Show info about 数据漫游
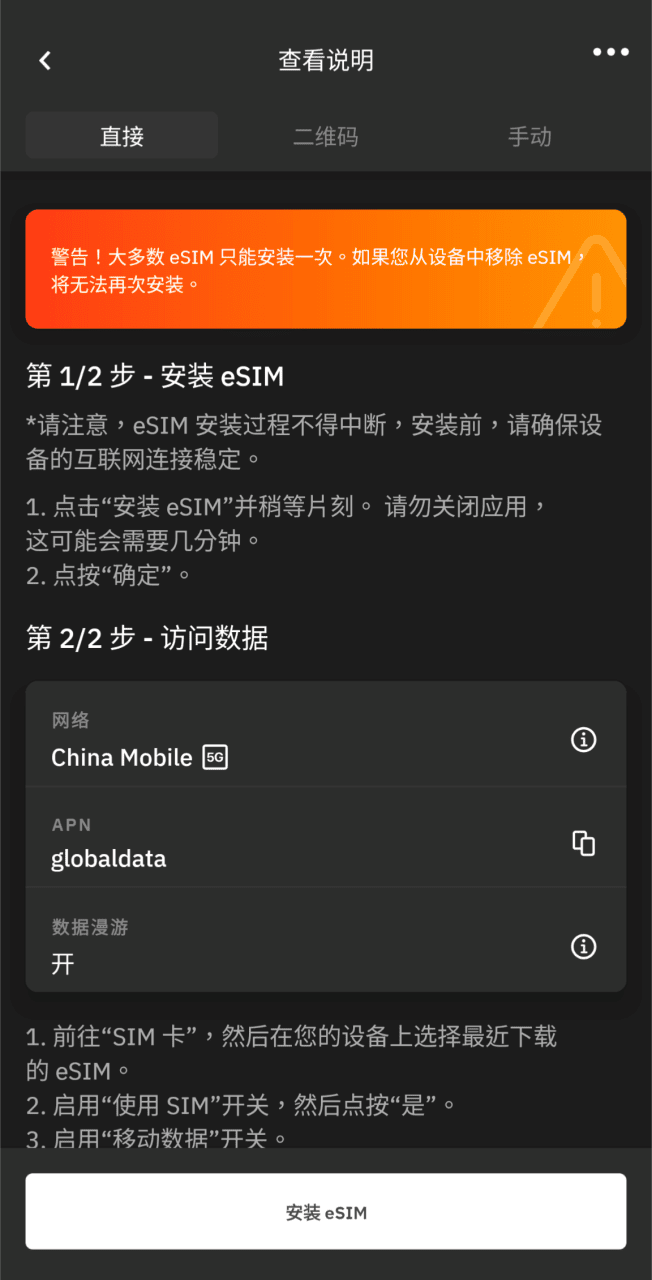The image size is (652, 1280). pos(583,946)
